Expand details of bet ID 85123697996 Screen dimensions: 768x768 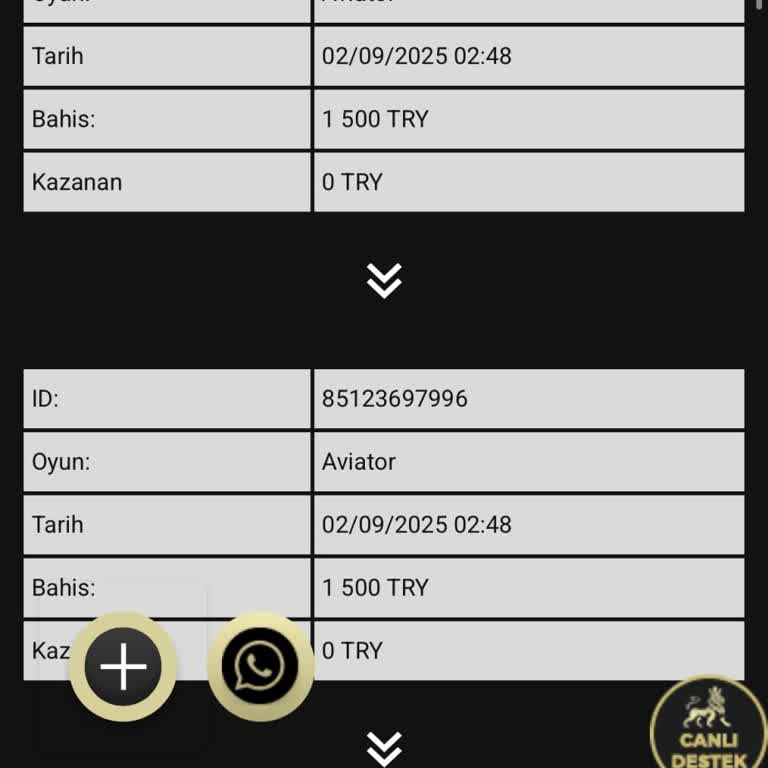click(384, 747)
